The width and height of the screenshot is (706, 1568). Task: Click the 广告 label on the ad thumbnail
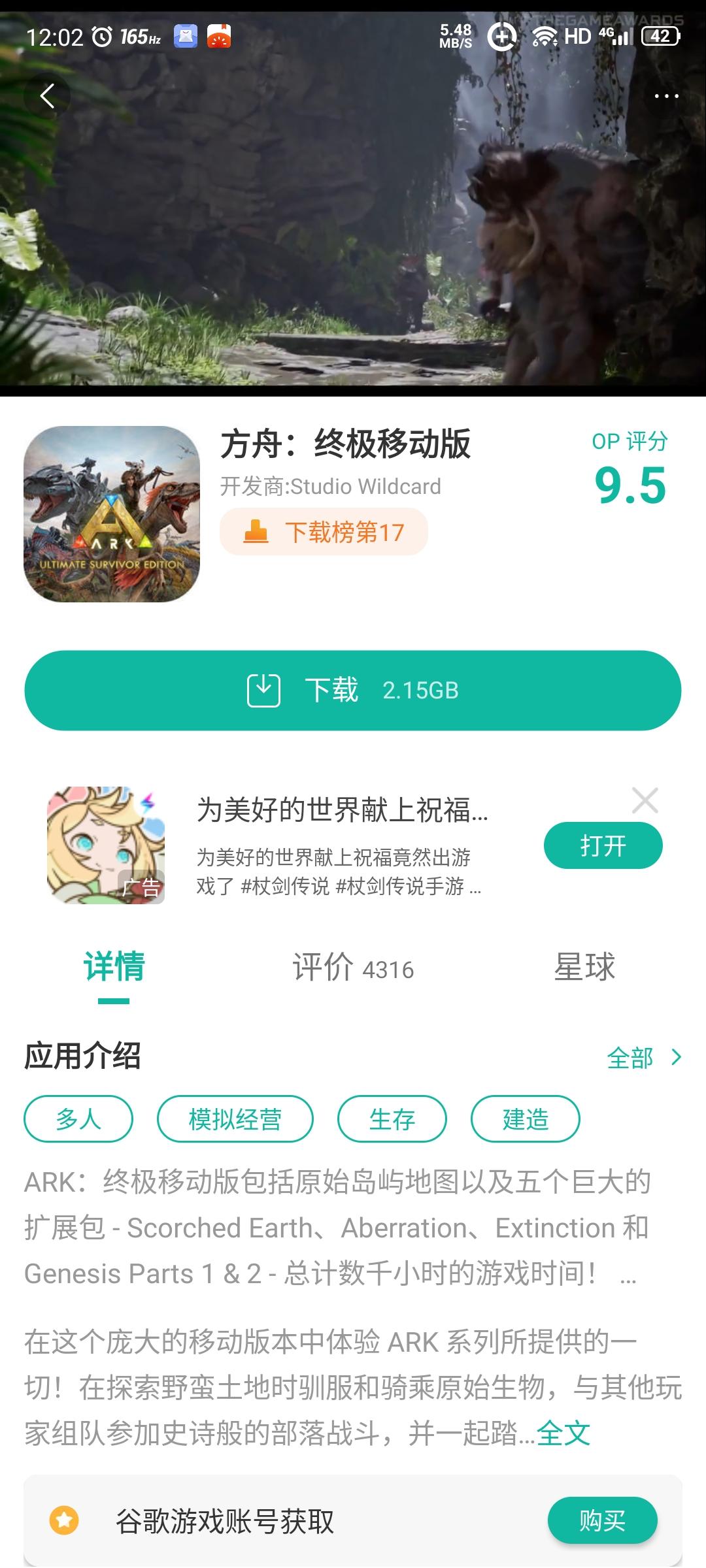pos(139,889)
